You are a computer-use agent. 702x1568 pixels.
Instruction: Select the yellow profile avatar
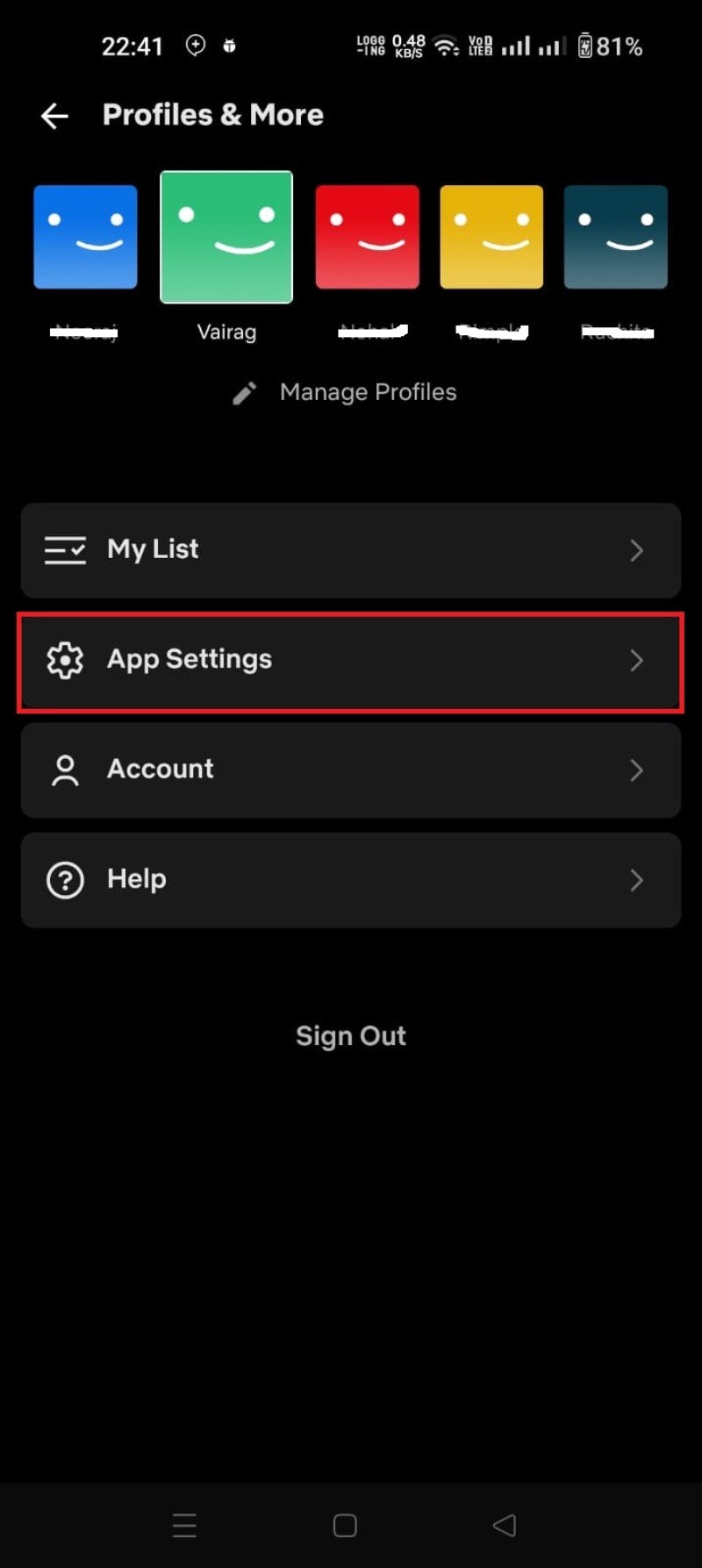point(491,235)
